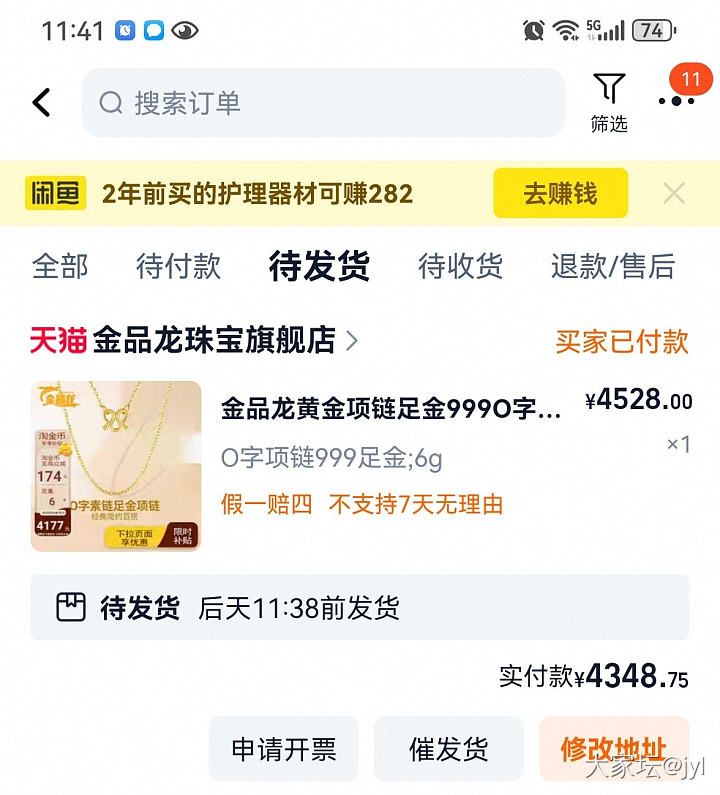This screenshot has width=720, height=795.
Task: Open the gold necklace product image
Action: pyautogui.click(x=116, y=466)
